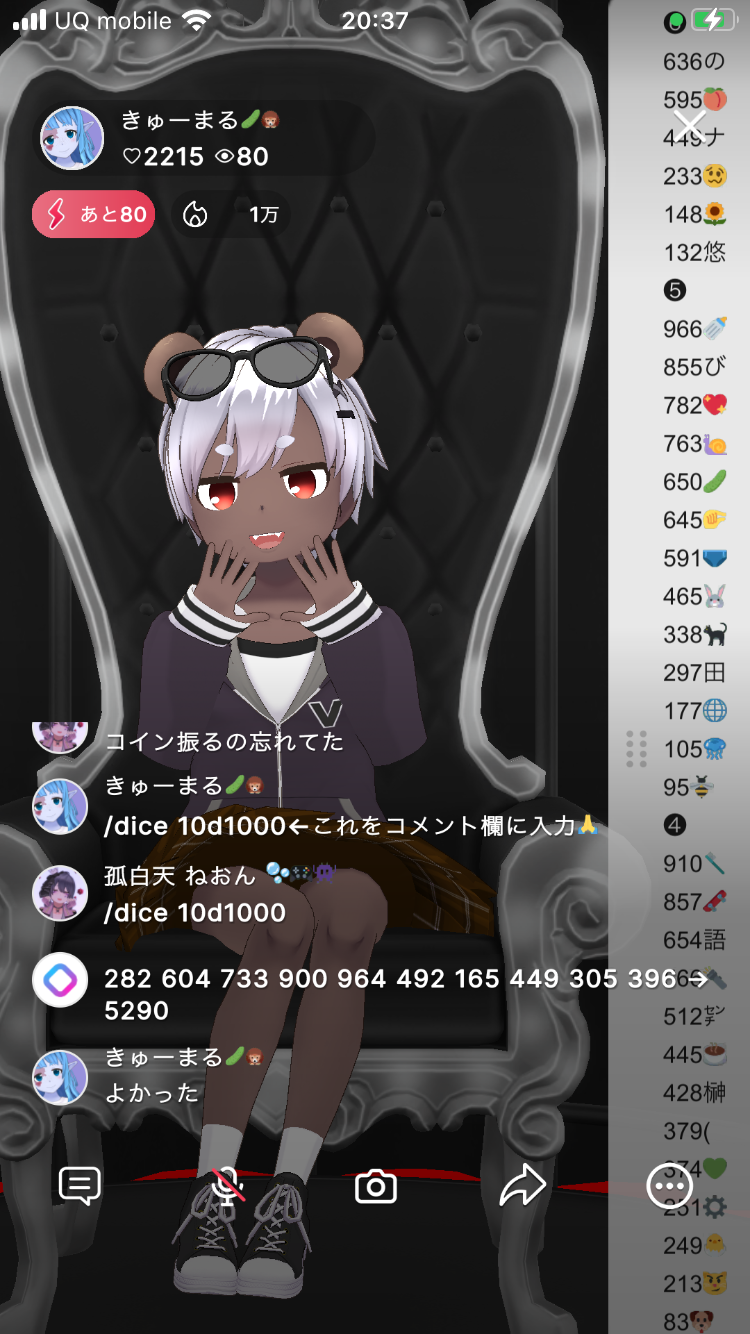Open streamer きゅーまる's profile
This screenshot has height=1334, width=750.
72,138
